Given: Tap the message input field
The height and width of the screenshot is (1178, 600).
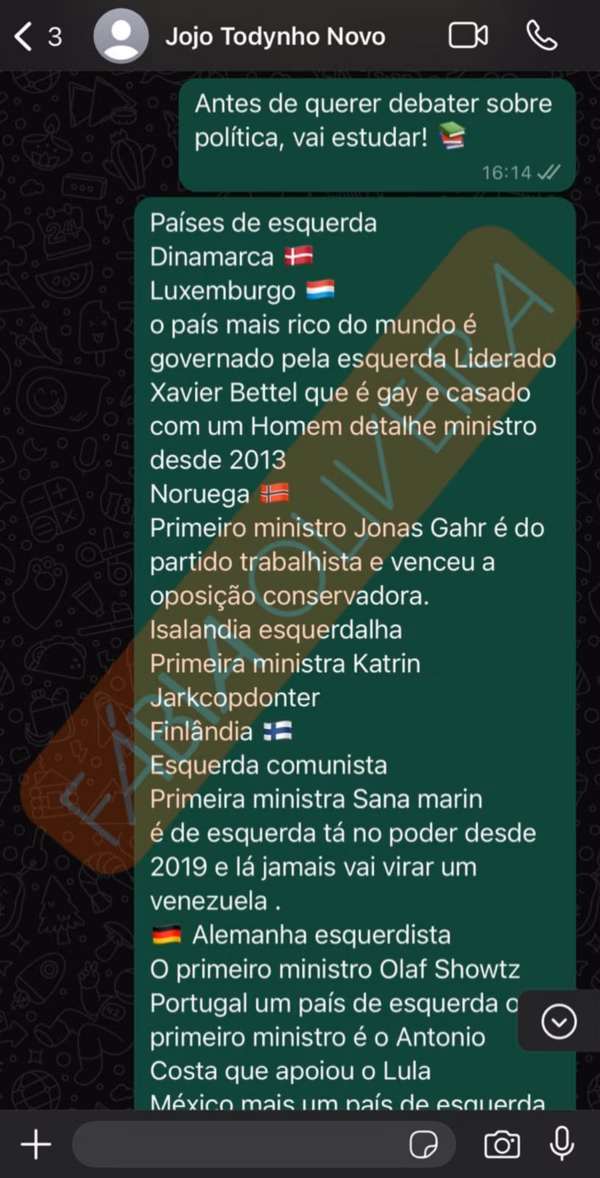Looking at the screenshot, I should point(235,1144).
